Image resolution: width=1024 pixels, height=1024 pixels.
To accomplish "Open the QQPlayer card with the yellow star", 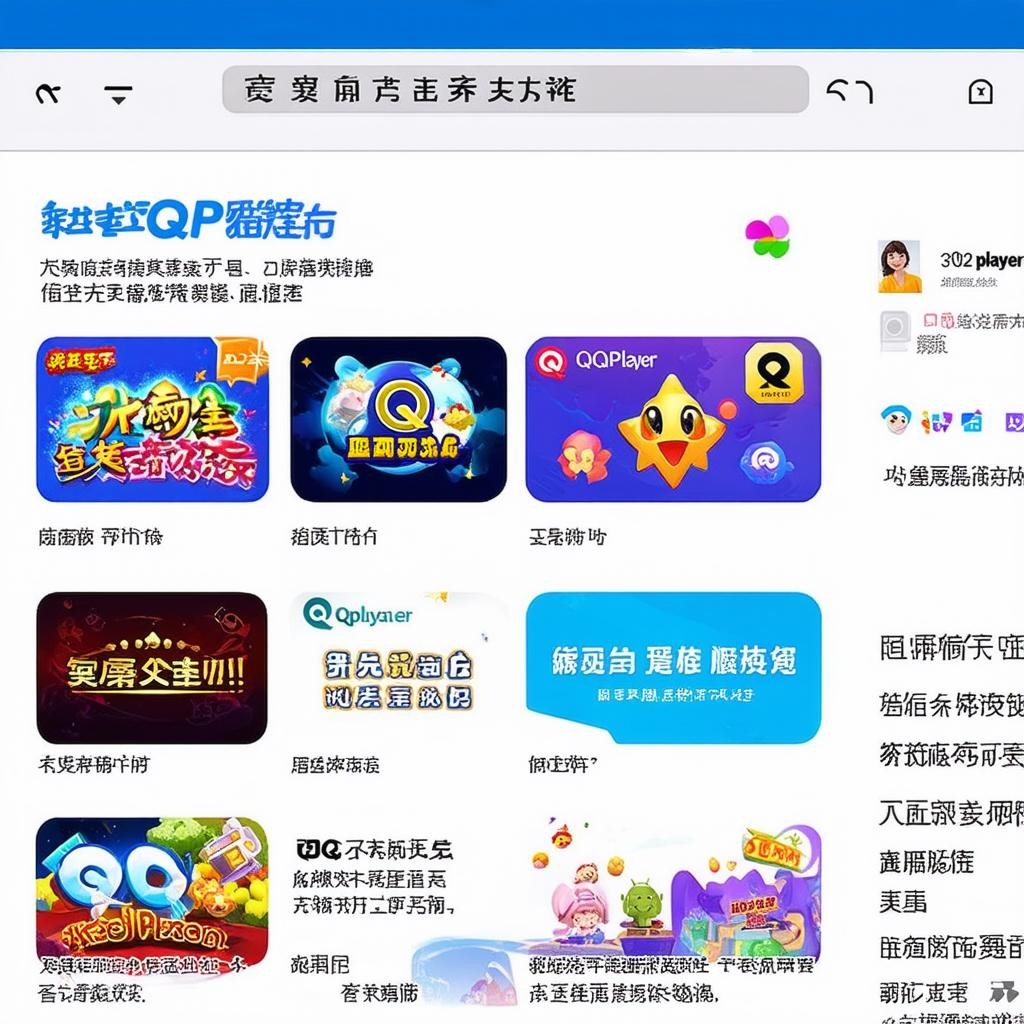I will point(673,419).
